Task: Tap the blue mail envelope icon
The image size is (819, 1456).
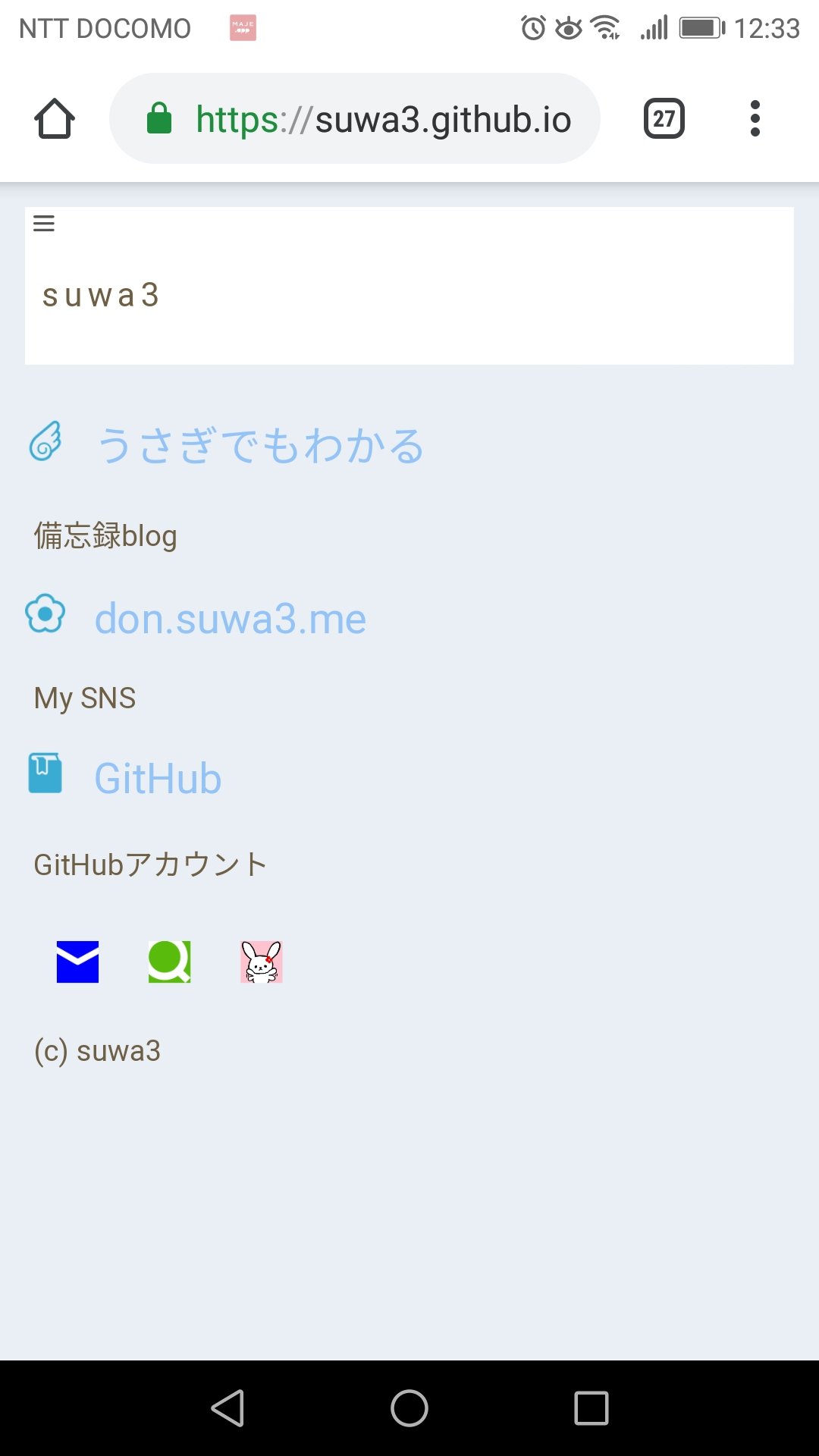Action: click(77, 962)
